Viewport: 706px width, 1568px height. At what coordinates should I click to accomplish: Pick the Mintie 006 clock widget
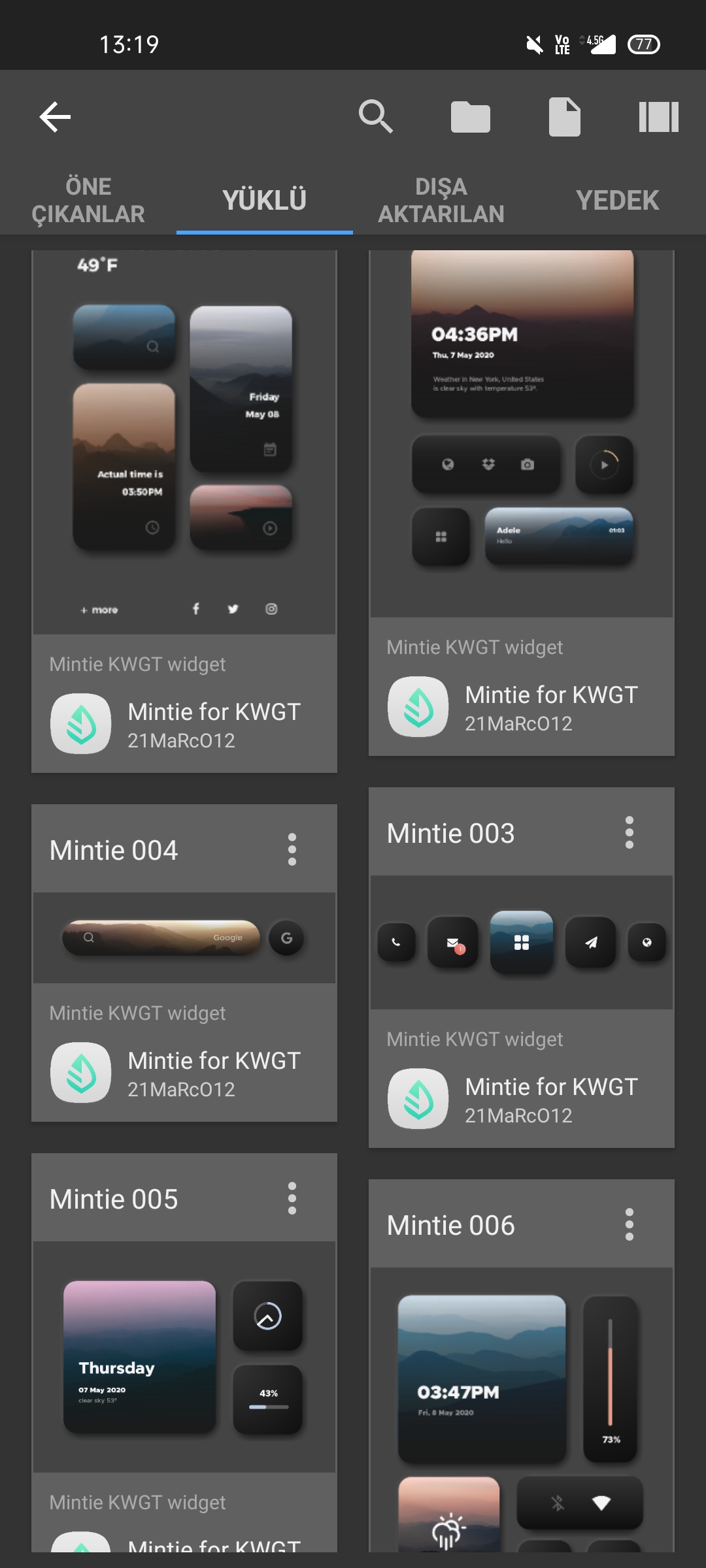click(522, 1409)
